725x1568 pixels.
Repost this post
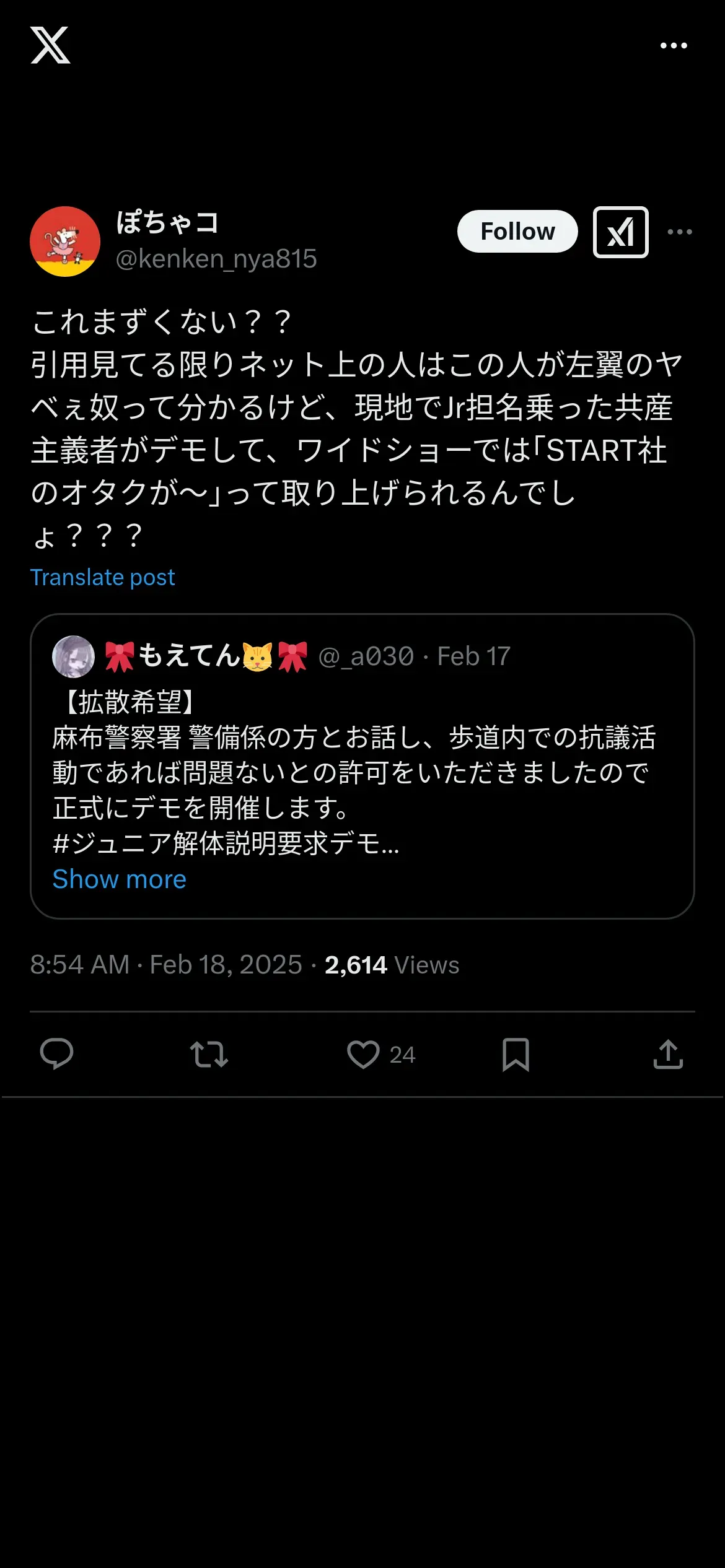point(209,1054)
